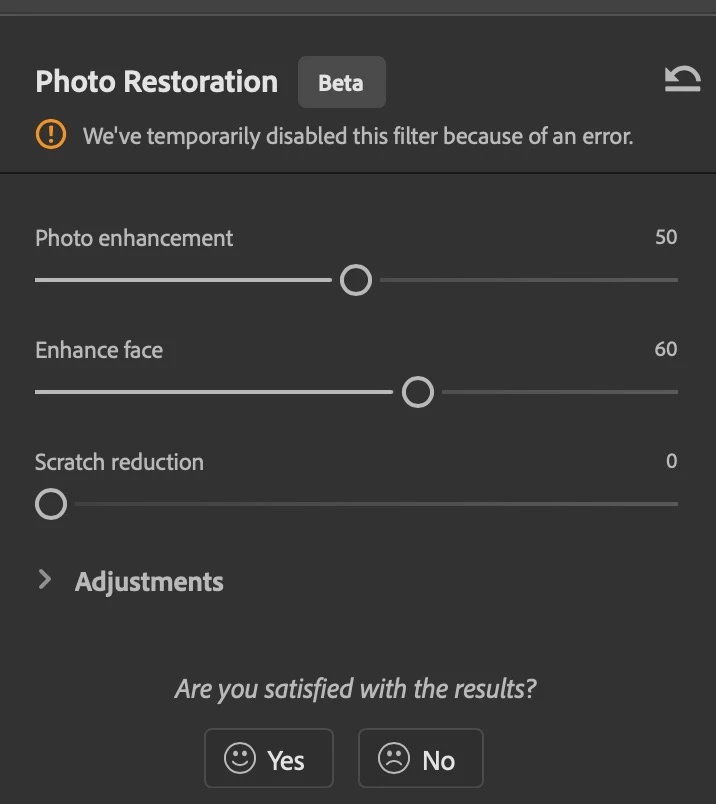Image resolution: width=716 pixels, height=804 pixels.
Task: Answer No to satisfied with results
Action: [x=420, y=759]
